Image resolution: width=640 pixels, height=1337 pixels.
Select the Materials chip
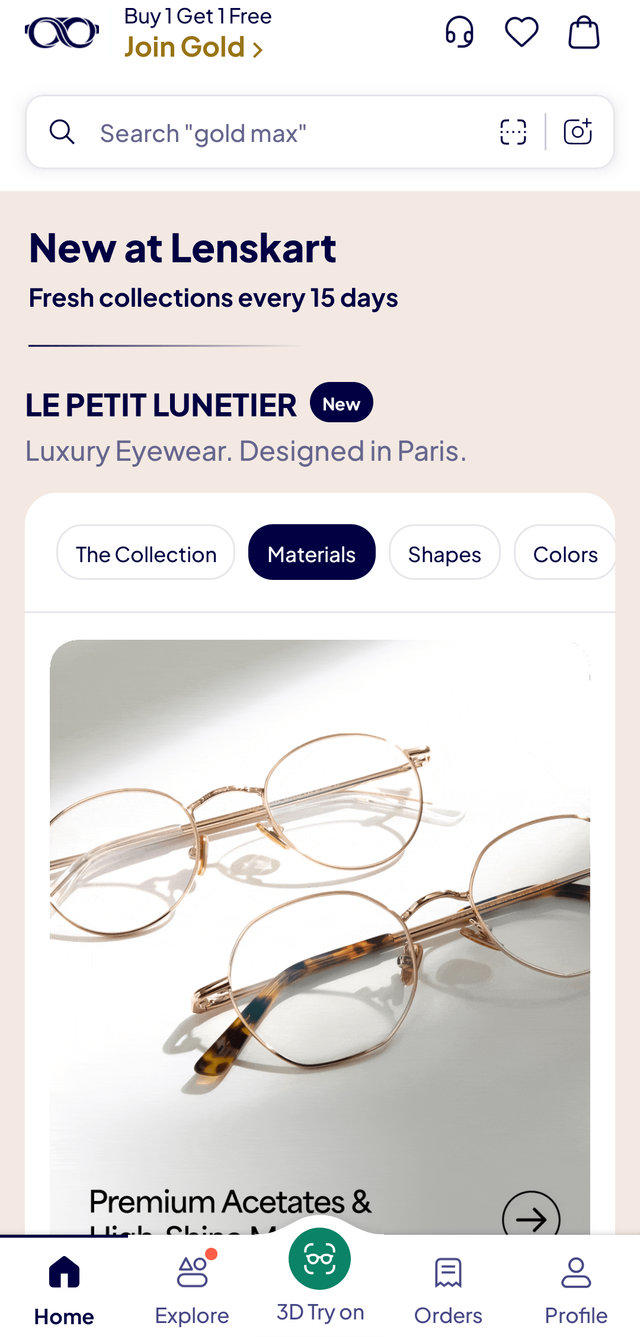[x=311, y=553]
